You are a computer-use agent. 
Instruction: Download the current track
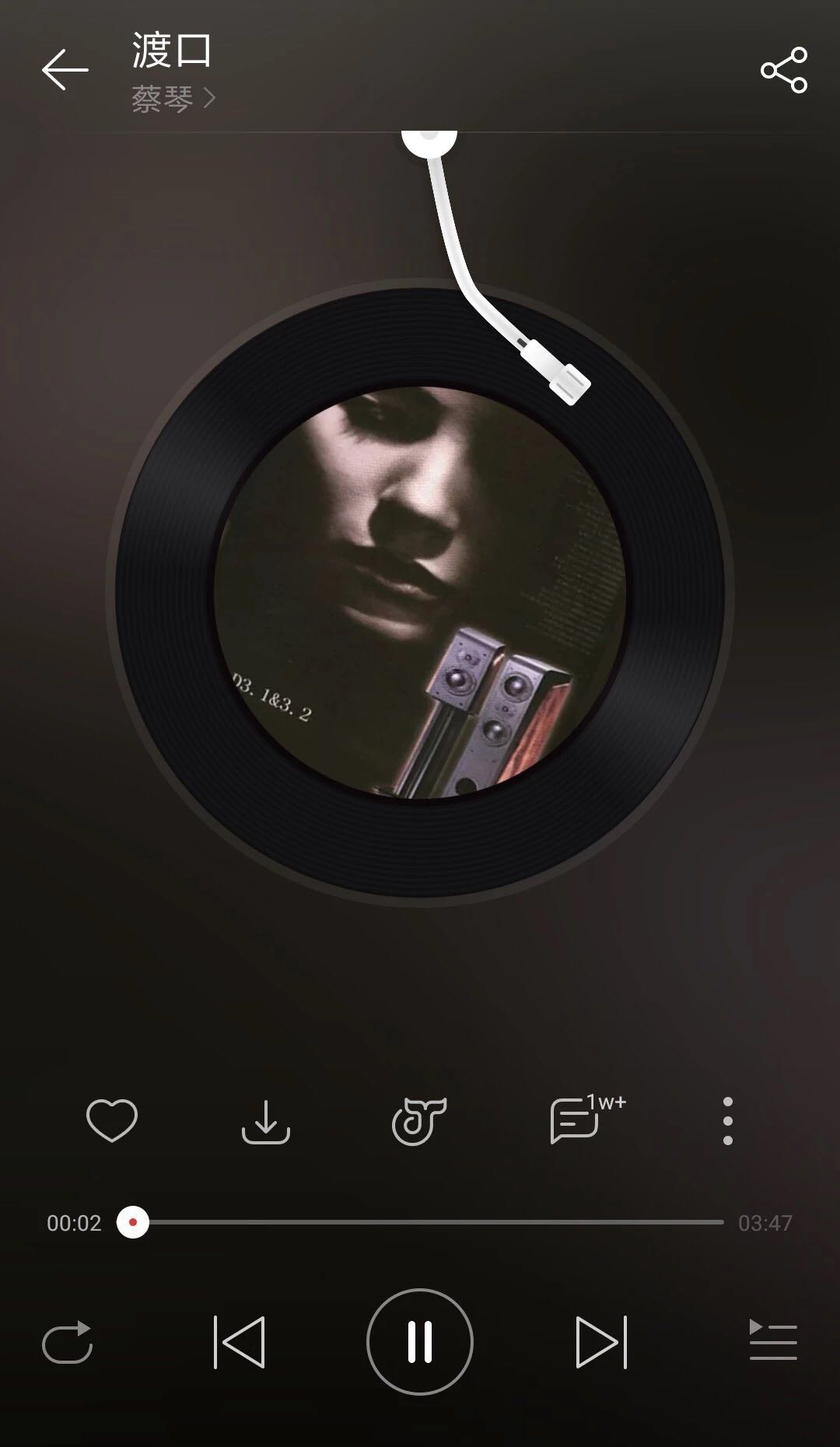pos(266,1121)
